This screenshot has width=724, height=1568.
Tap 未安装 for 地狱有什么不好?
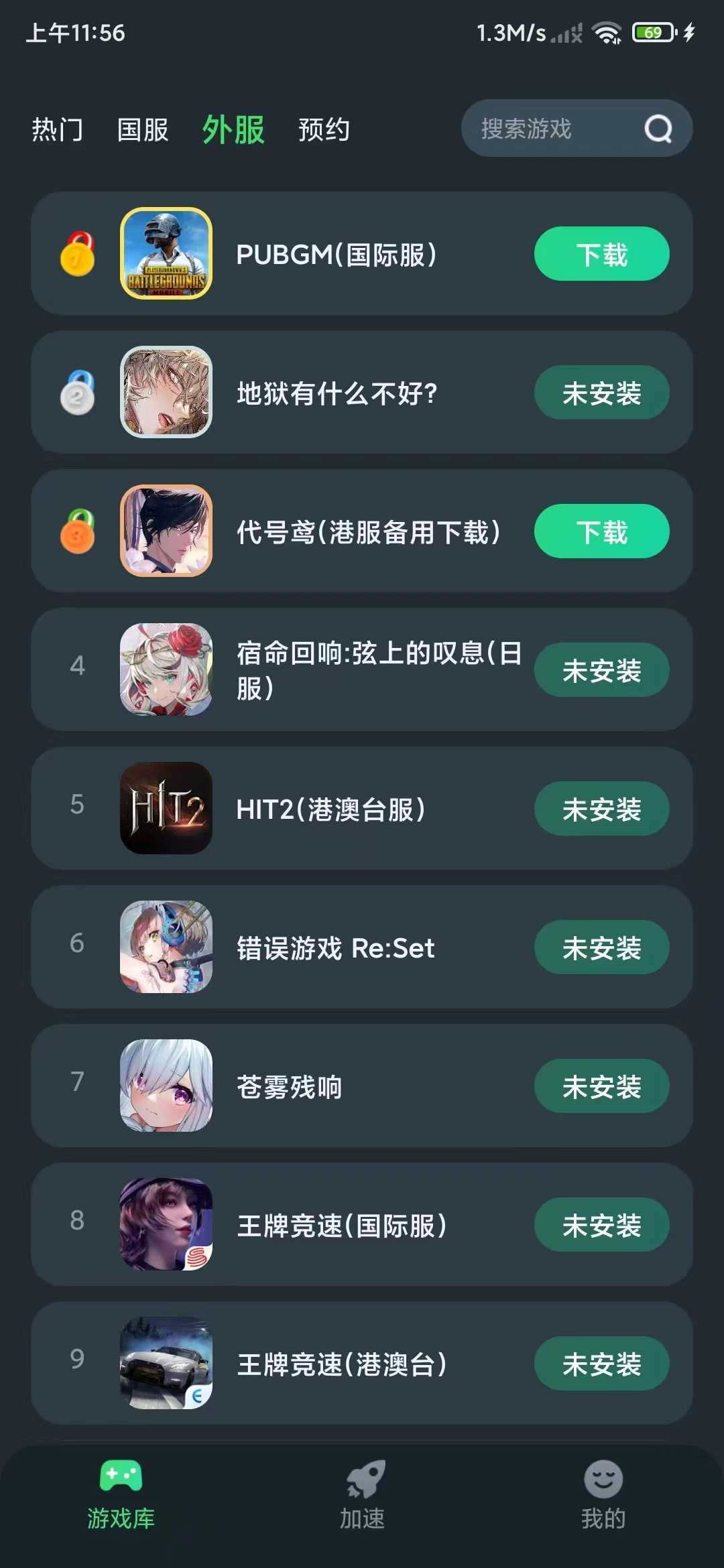coord(601,393)
